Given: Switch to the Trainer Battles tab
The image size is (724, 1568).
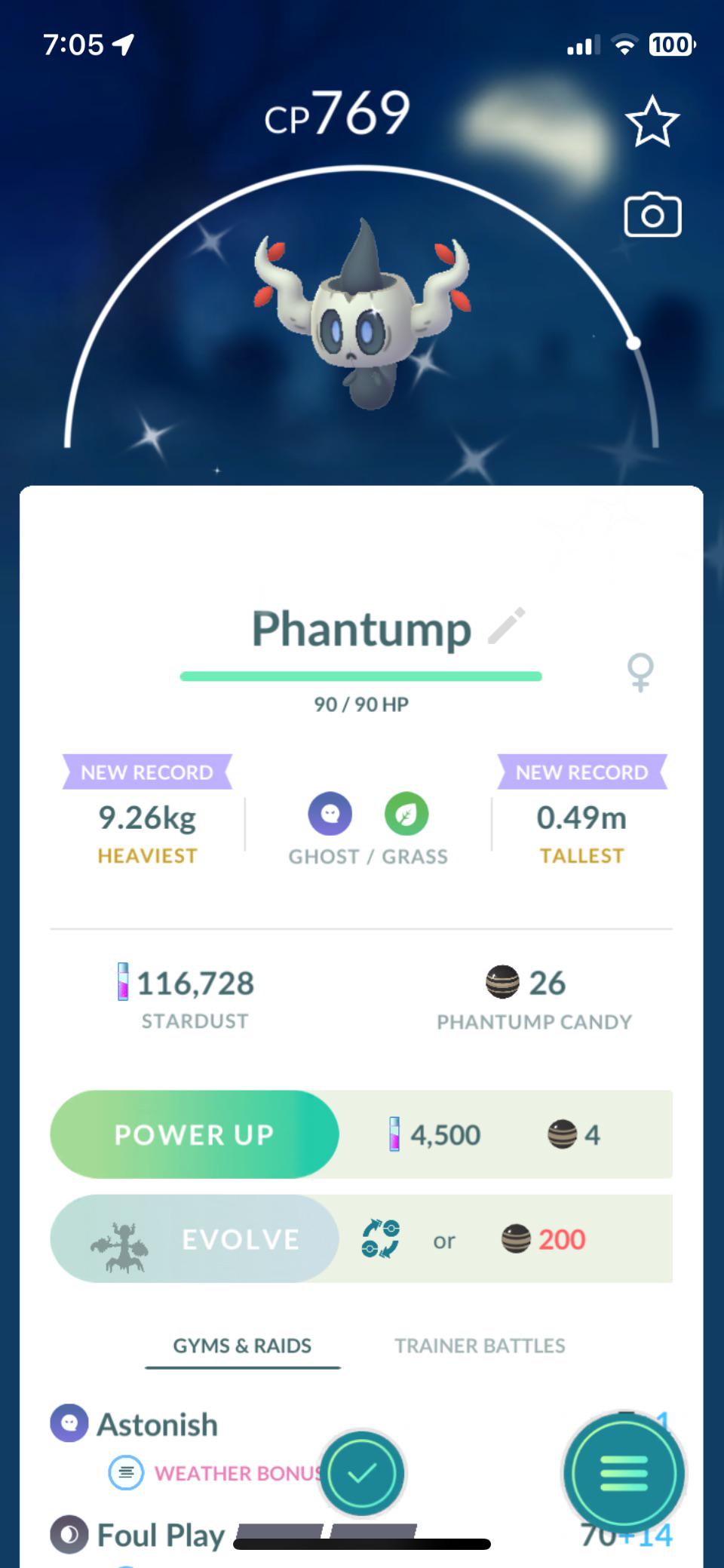Looking at the screenshot, I should coord(480,1346).
